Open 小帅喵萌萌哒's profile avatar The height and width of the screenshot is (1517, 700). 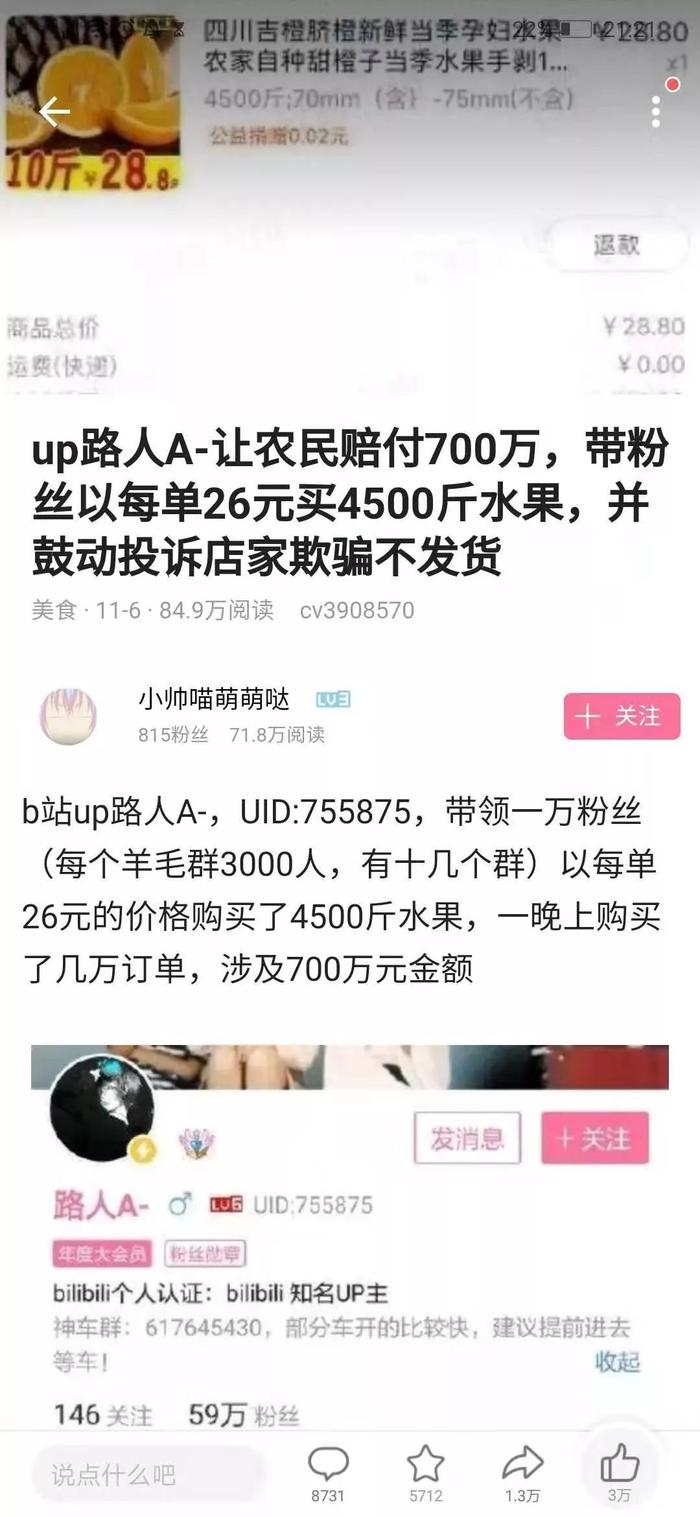(x=68, y=716)
